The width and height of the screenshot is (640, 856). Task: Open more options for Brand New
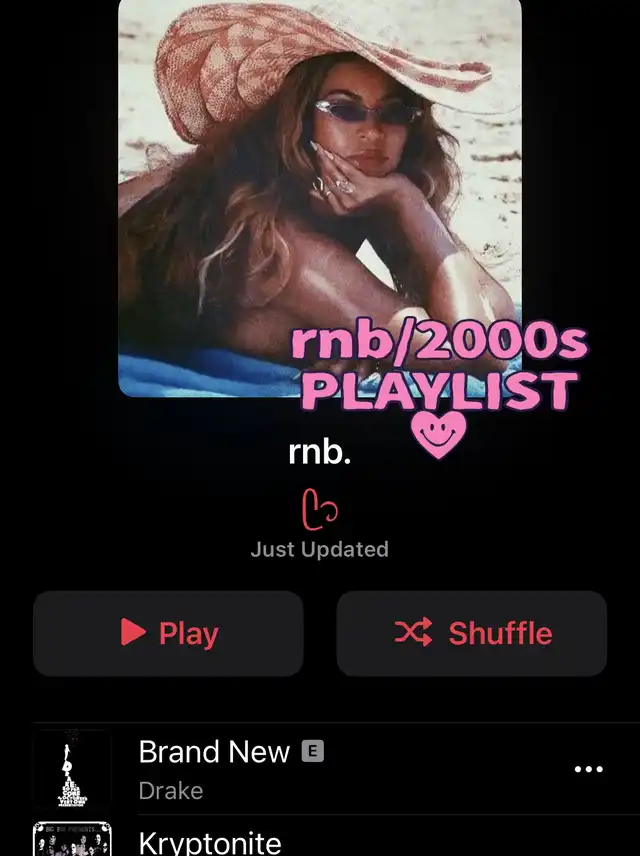588,769
